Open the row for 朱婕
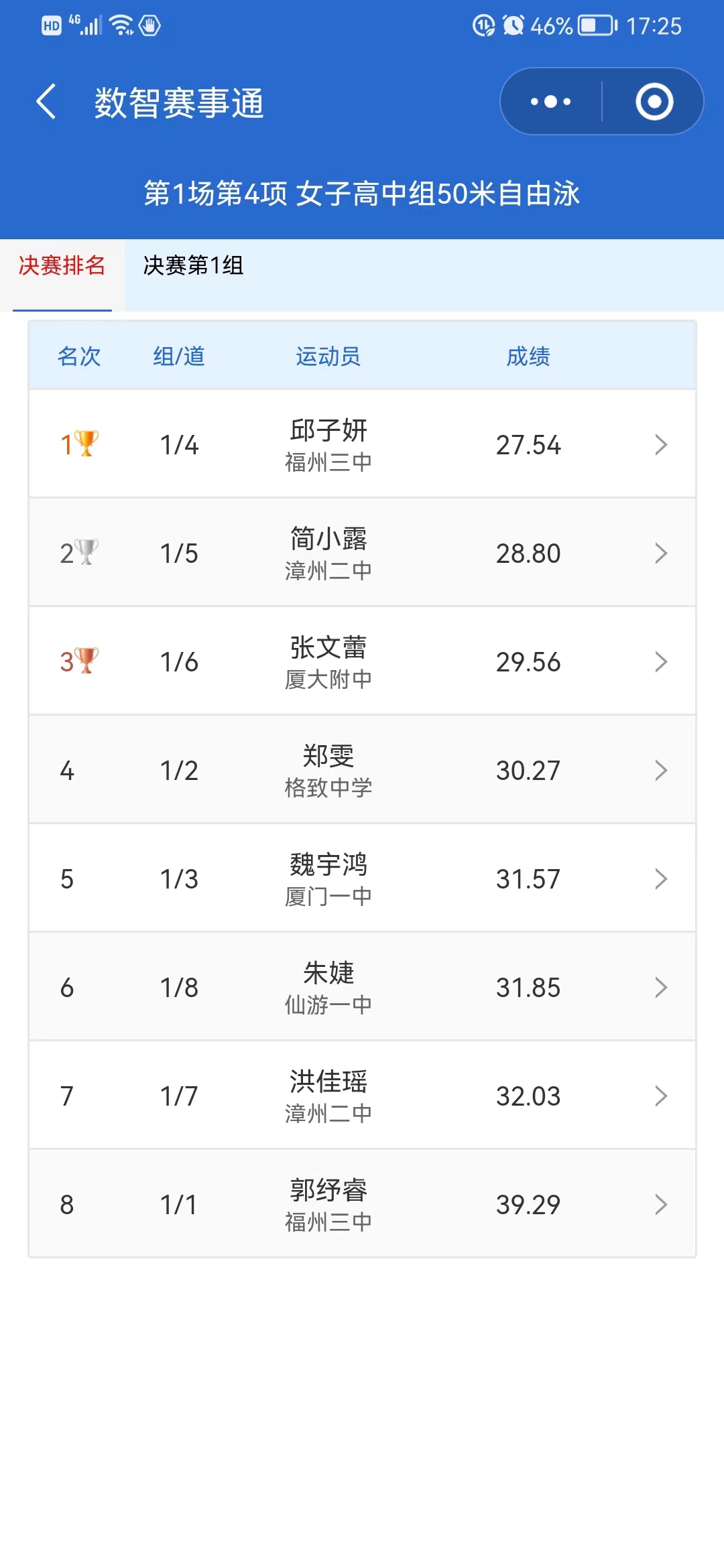This screenshot has width=724, height=1568. click(x=362, y=987)
